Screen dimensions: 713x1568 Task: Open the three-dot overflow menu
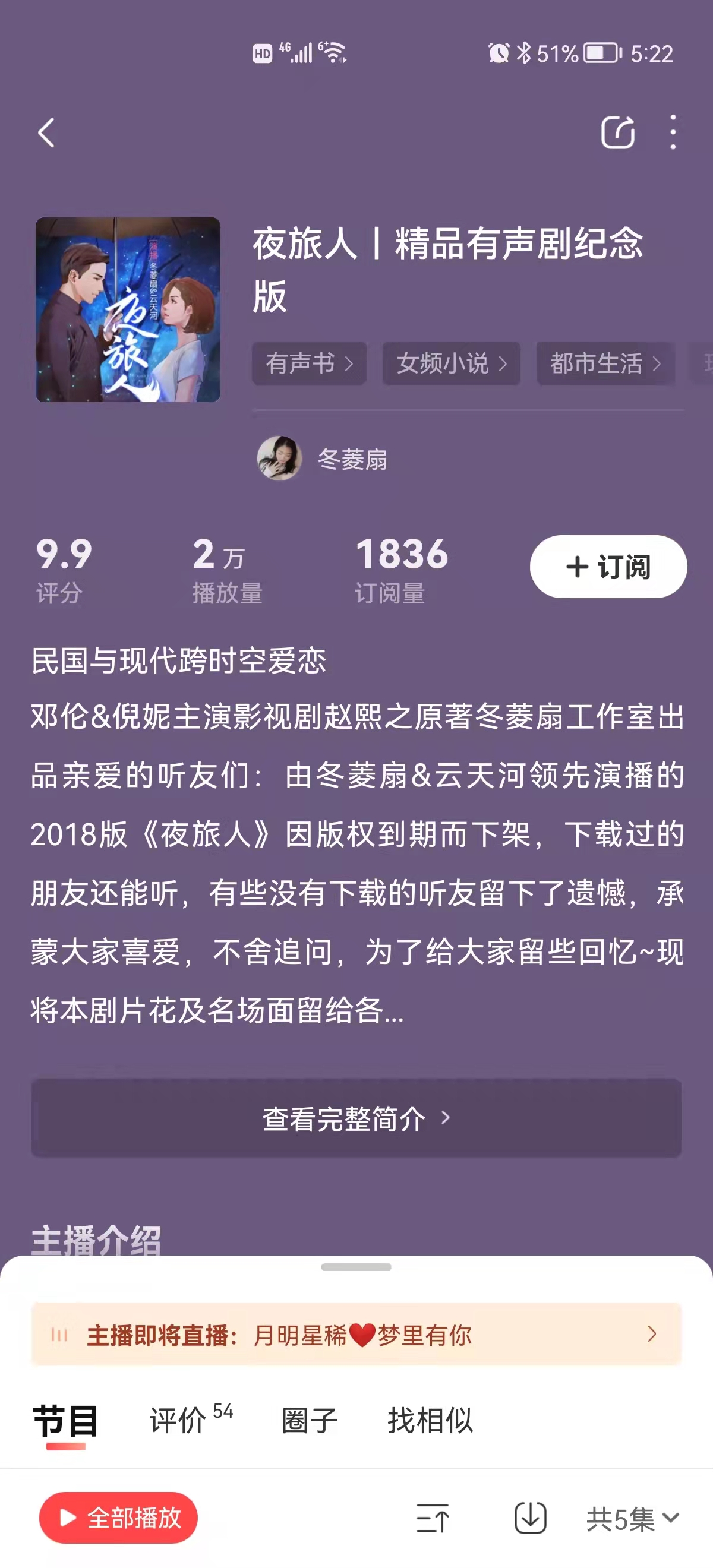(673, 132)
